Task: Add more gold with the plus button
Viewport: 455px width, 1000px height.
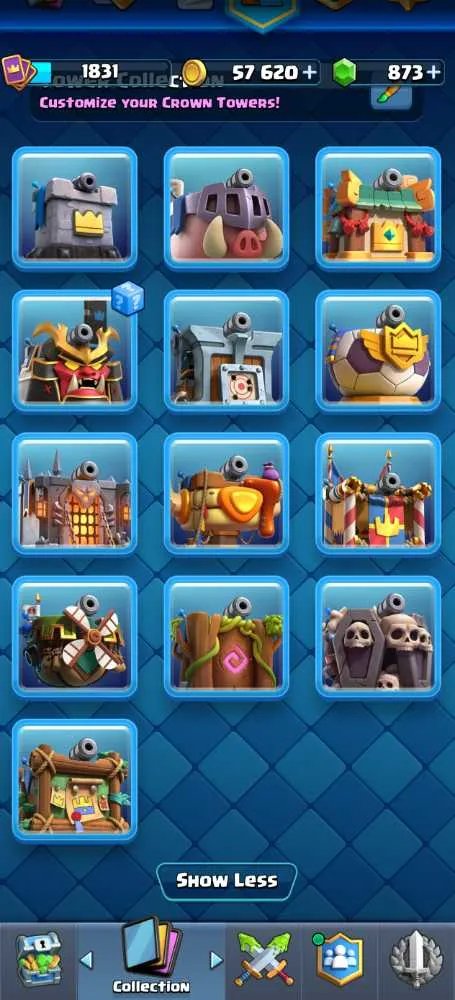Action: tap(310, 72)
